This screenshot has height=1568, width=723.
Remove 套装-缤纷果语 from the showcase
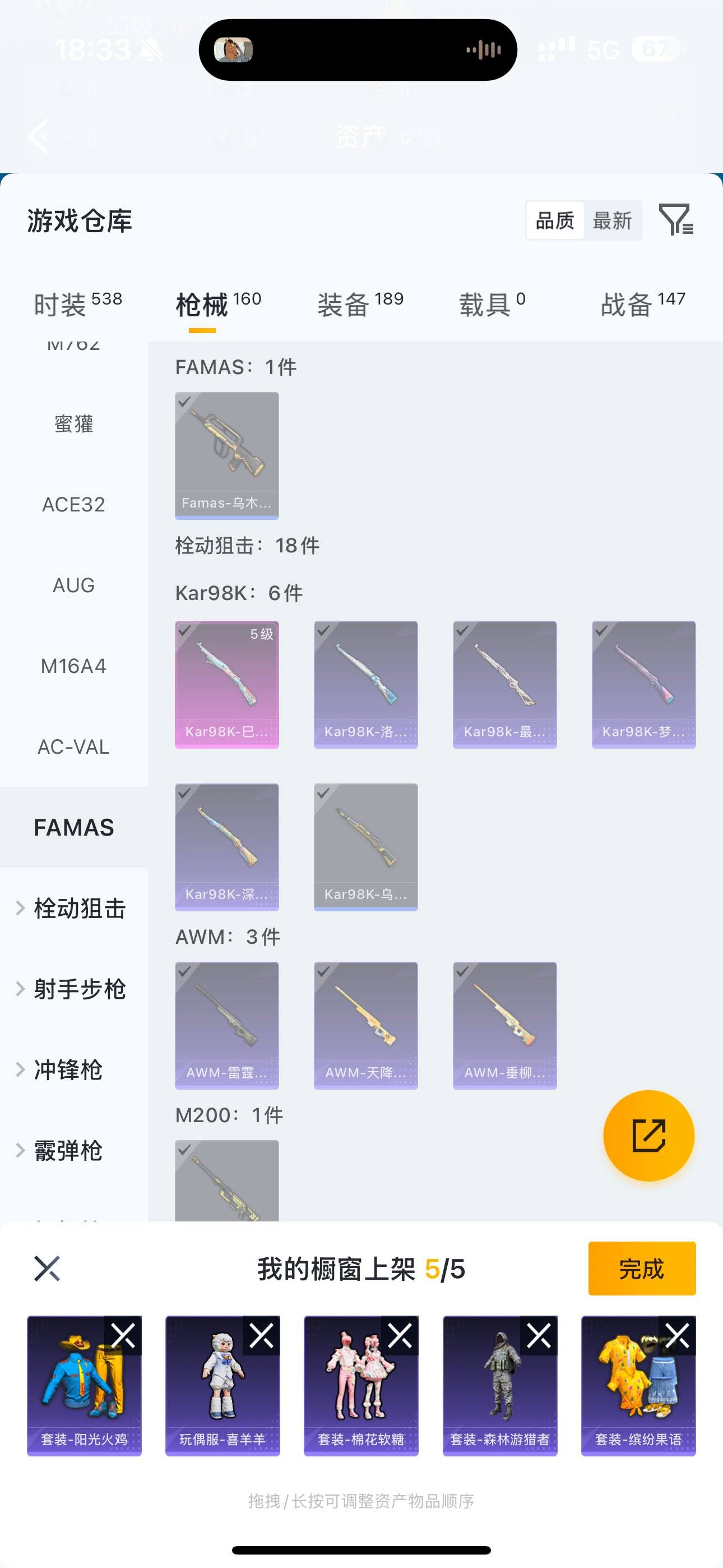tap(678, 1336)
